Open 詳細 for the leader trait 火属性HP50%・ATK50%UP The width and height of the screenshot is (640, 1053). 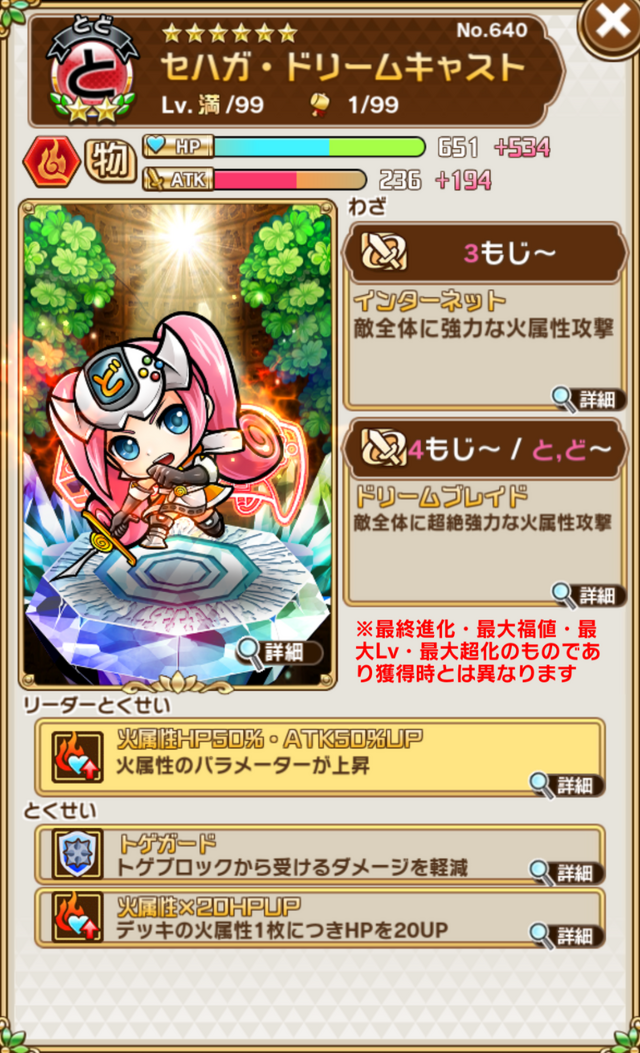click(x=564, y=785)
